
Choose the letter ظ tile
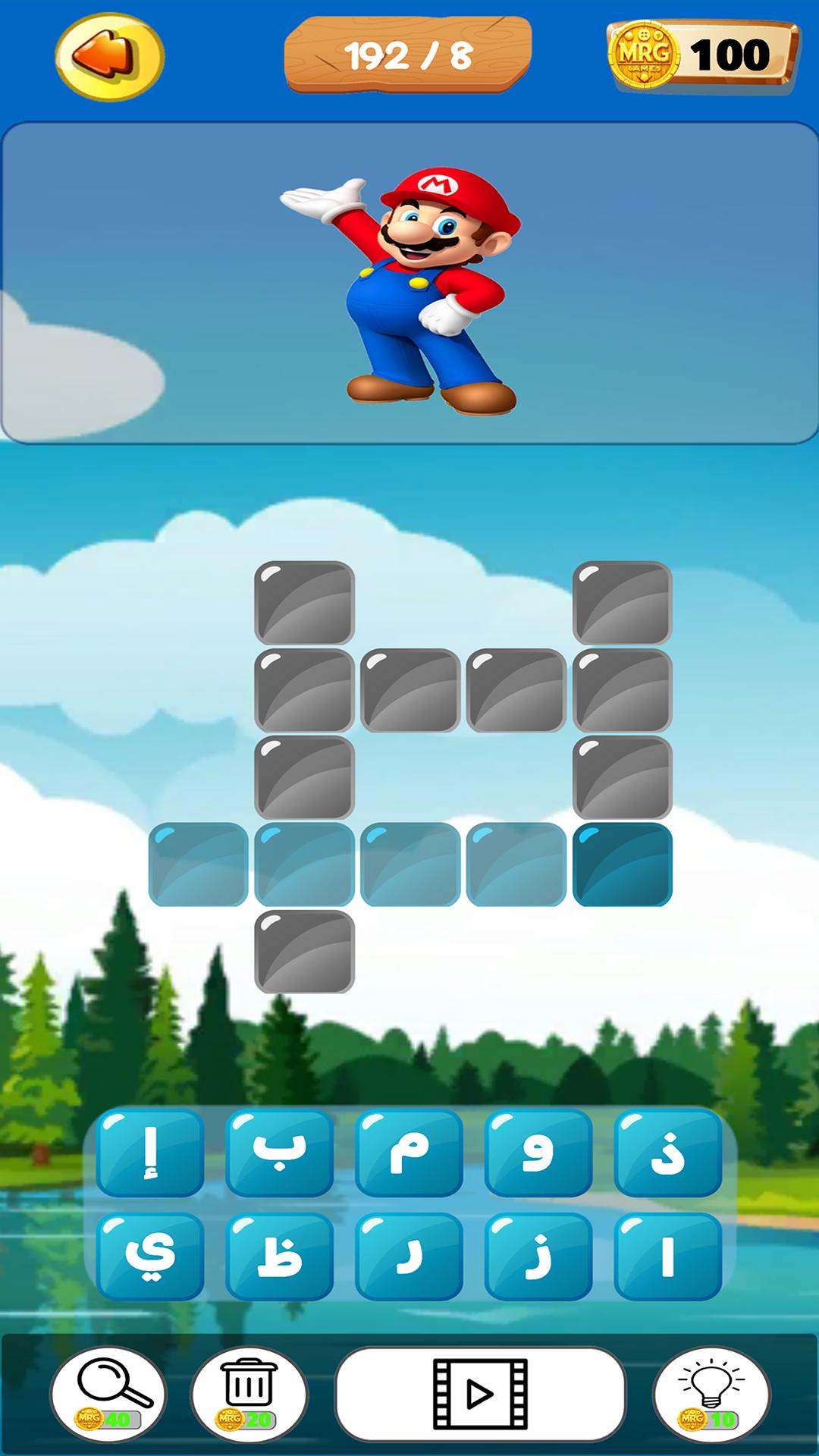tap(280, 1257)
